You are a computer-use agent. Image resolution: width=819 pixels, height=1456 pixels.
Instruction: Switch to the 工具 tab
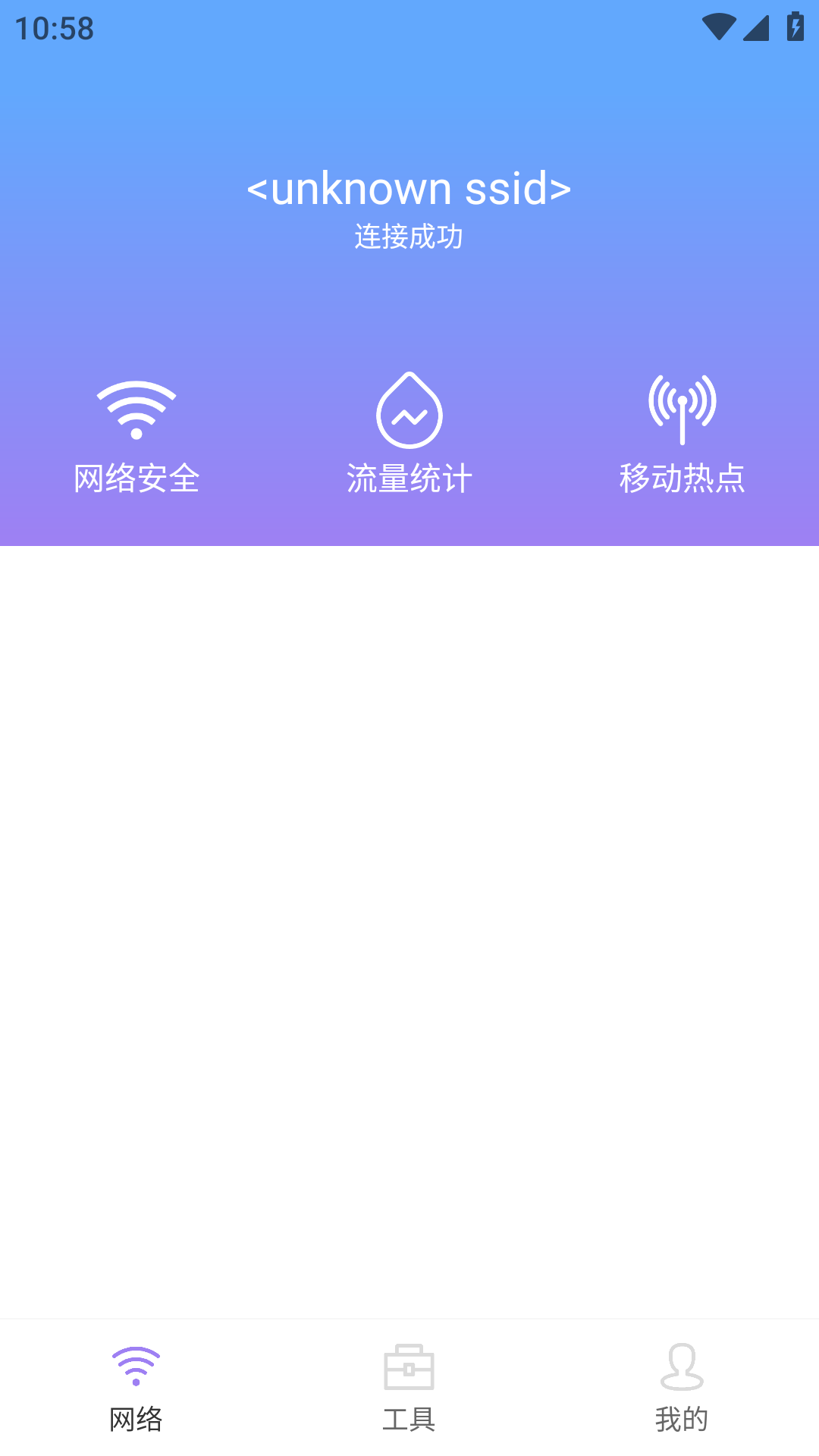409,1388
